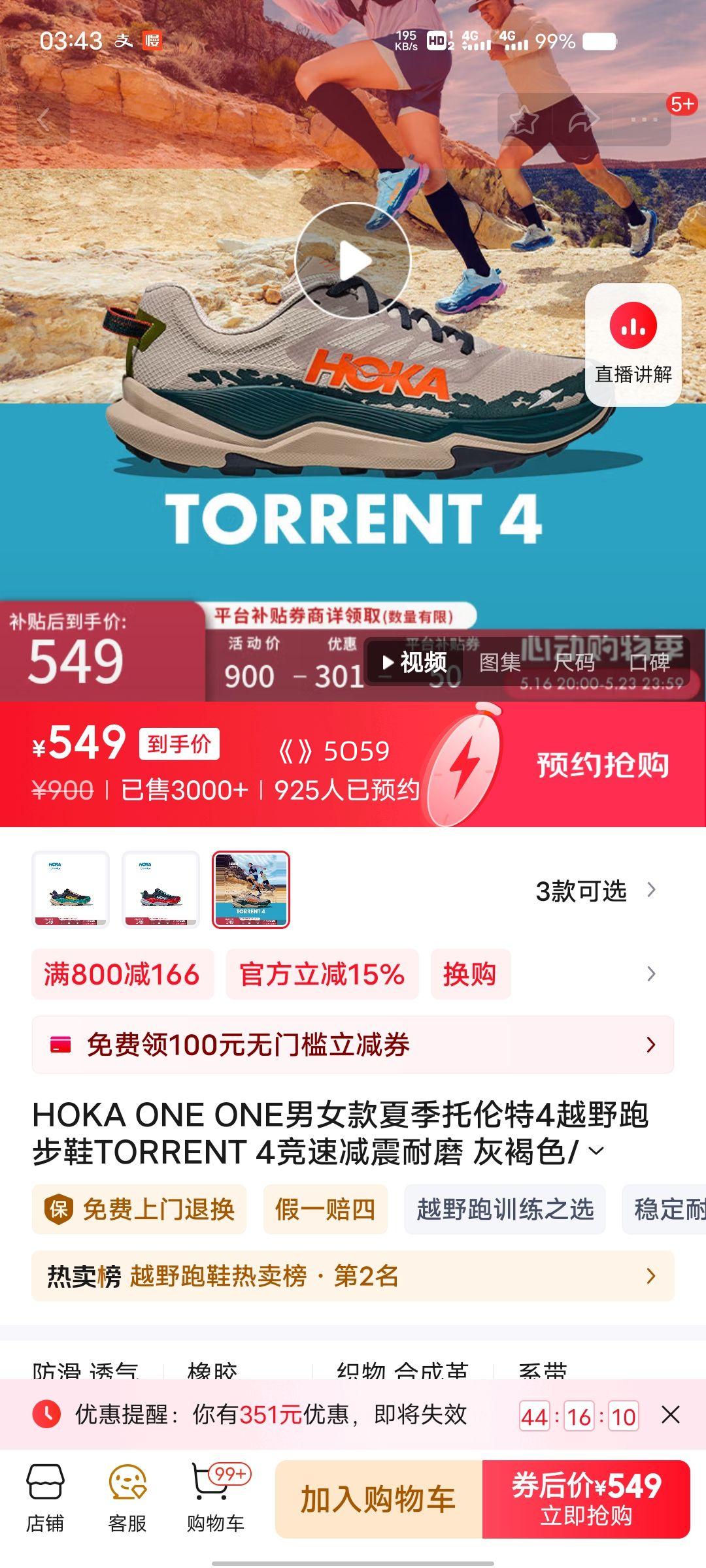706x1568 pixels.
Task: Switch to the 图集 gallery tab
Action: coord(500,662)
